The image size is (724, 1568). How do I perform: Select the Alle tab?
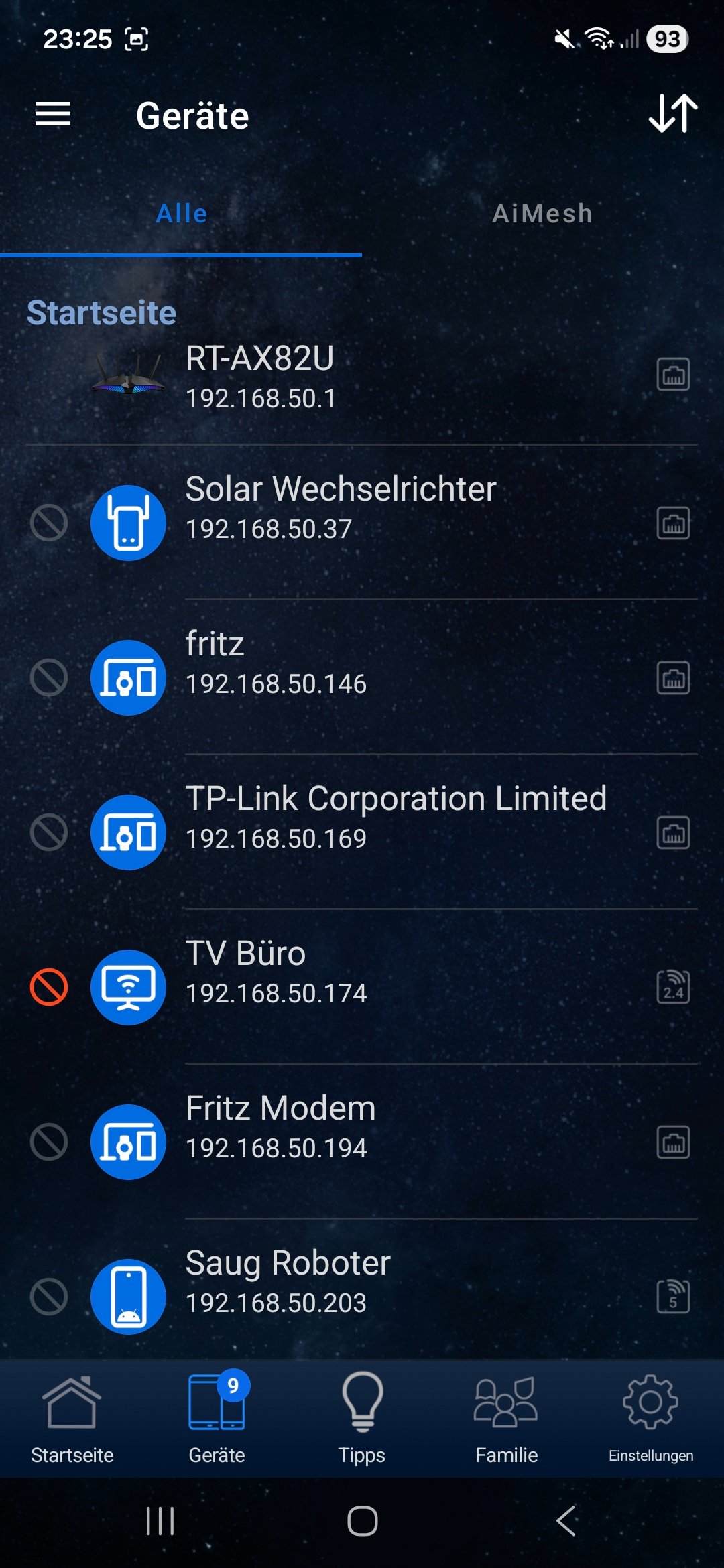coord(181,214)
